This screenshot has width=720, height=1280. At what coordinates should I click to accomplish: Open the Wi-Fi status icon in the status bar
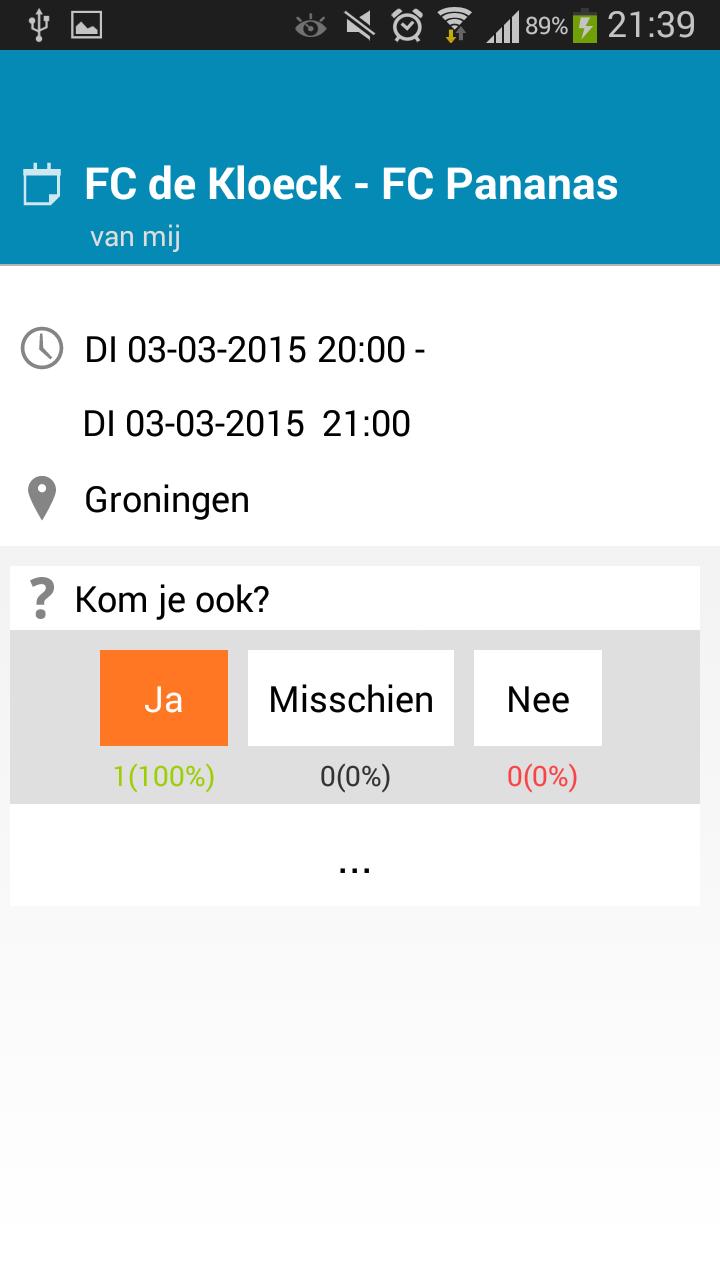[452, 24]
